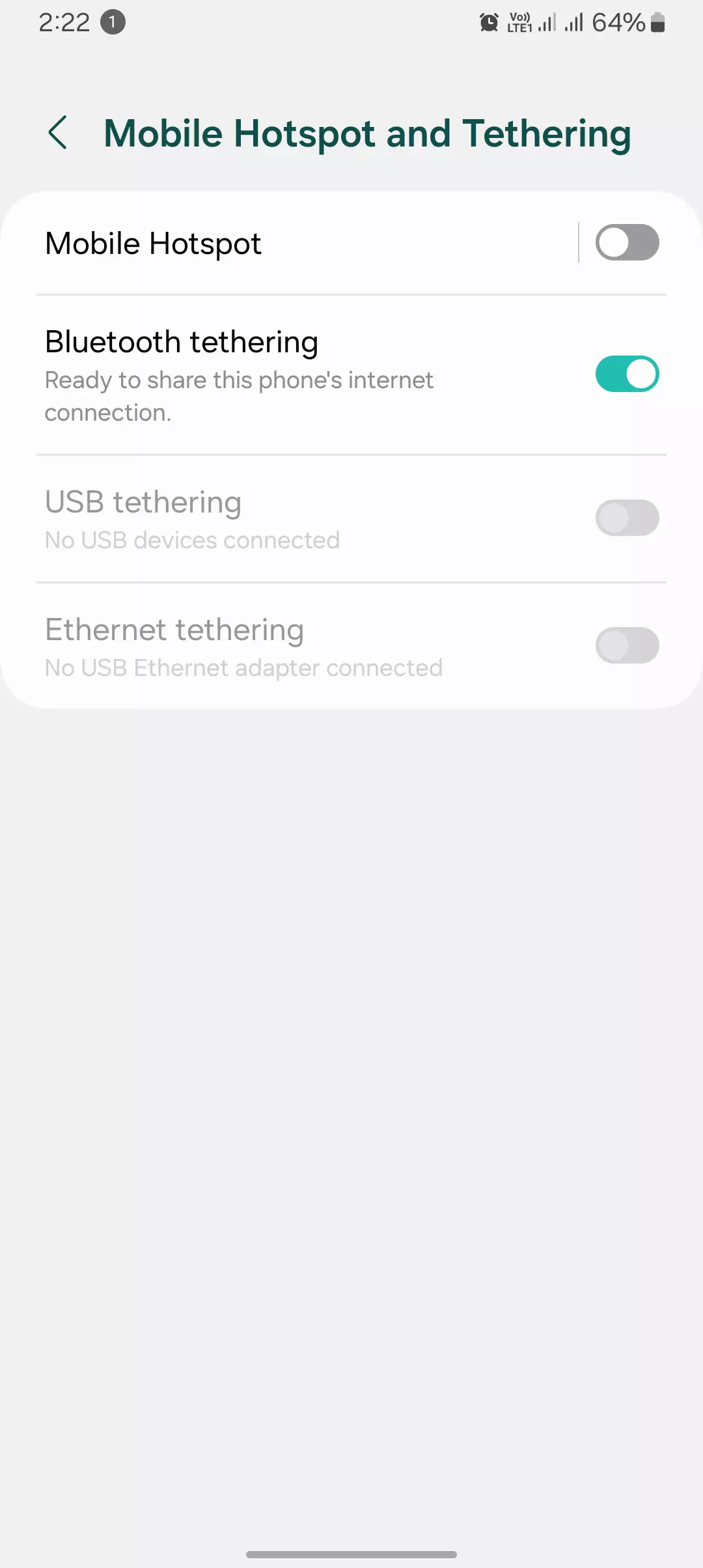This screenshot has width=703, height=1568.
Task: Tap the notification count badge beside the clock
Action: pyautogui.click(x=112, y=22)
